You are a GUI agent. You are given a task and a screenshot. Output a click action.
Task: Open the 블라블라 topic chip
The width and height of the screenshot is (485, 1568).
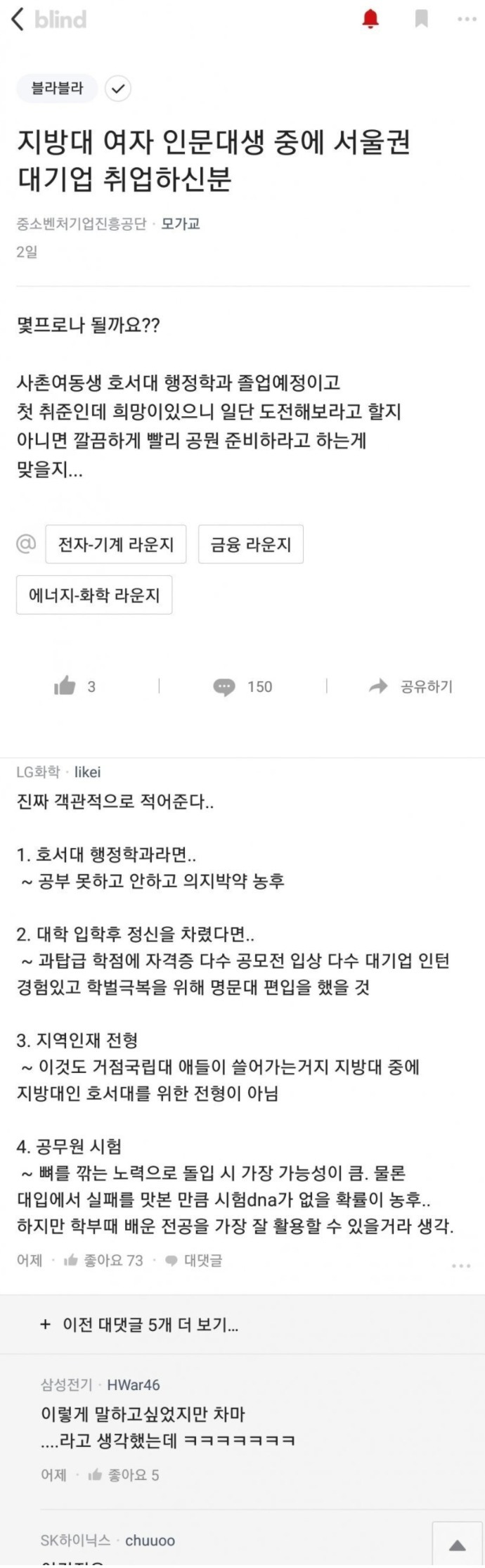(58, 88)
